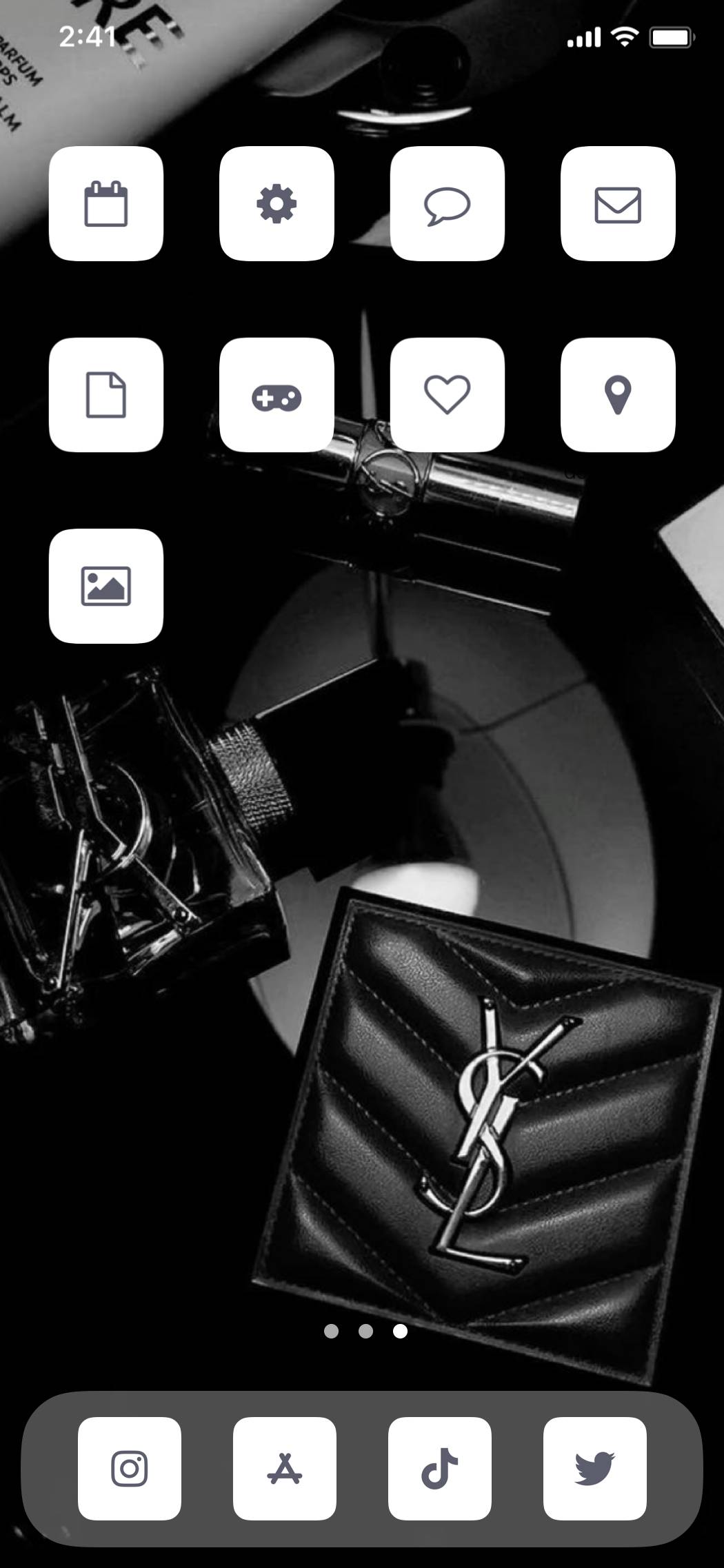Open the mail envelope app
724x1568 pixels.
[x=618, y=203]
